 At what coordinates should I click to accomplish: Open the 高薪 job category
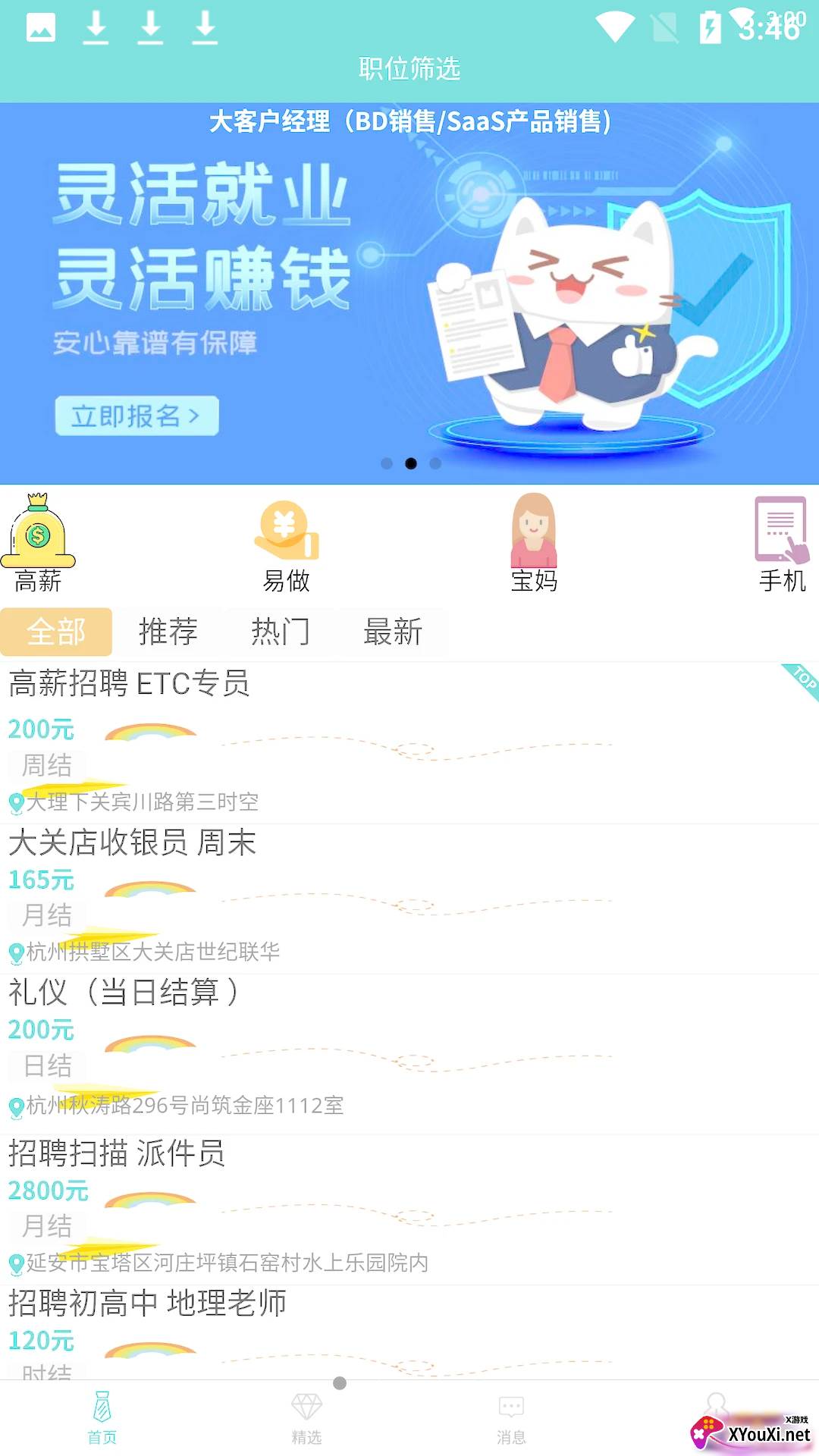(x=38, y=541)
